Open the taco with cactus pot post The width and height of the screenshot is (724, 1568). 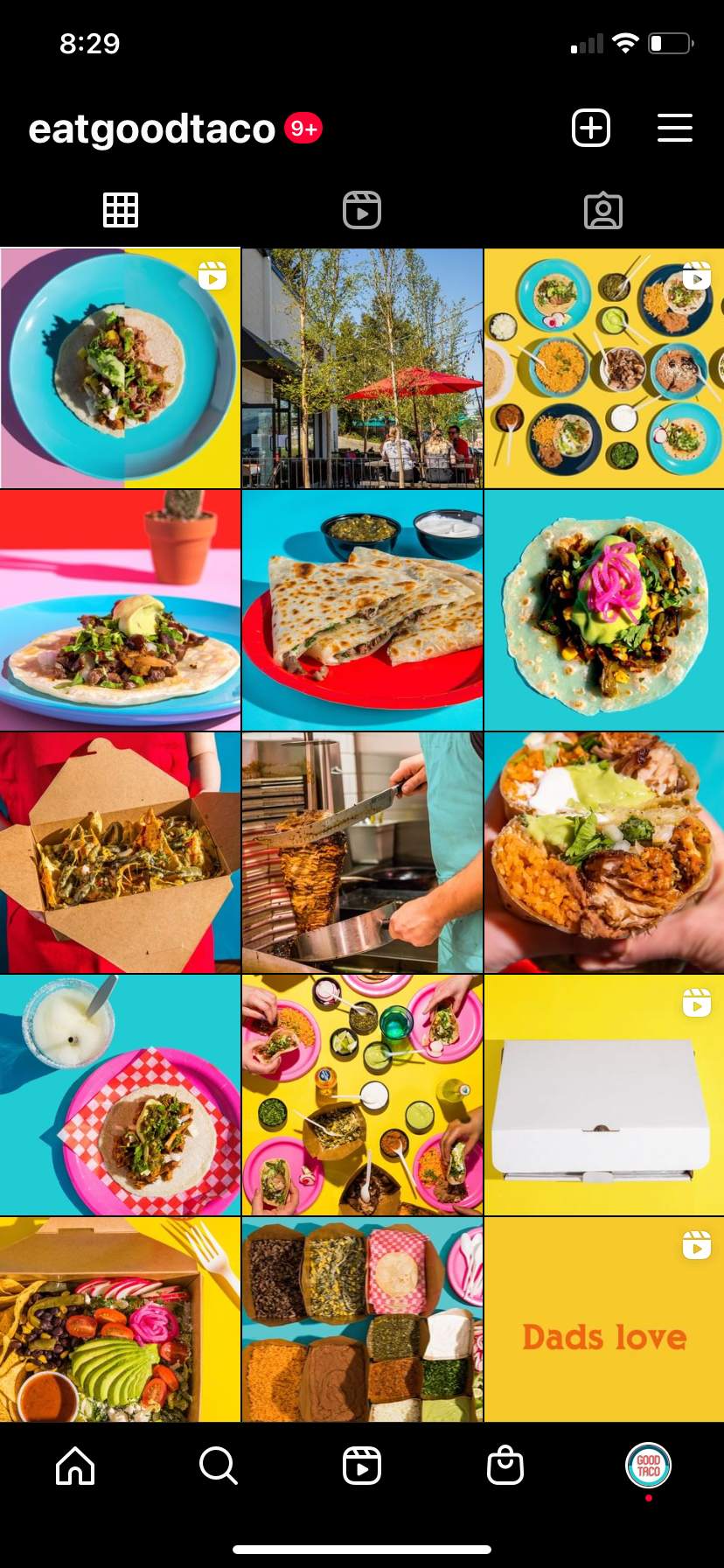coord(120,610)
